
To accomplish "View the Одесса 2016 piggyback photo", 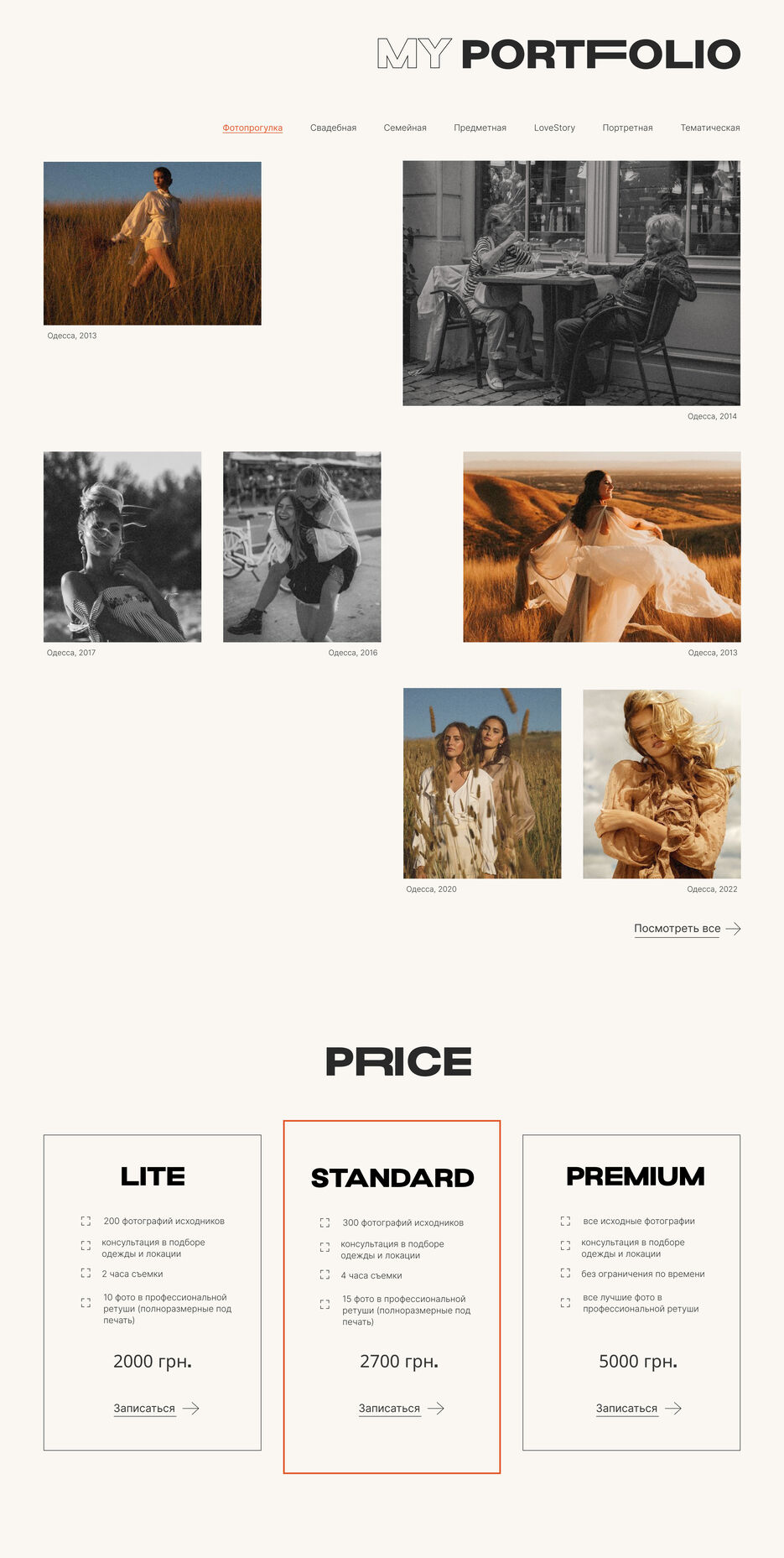I will click(x=302, y=546).
